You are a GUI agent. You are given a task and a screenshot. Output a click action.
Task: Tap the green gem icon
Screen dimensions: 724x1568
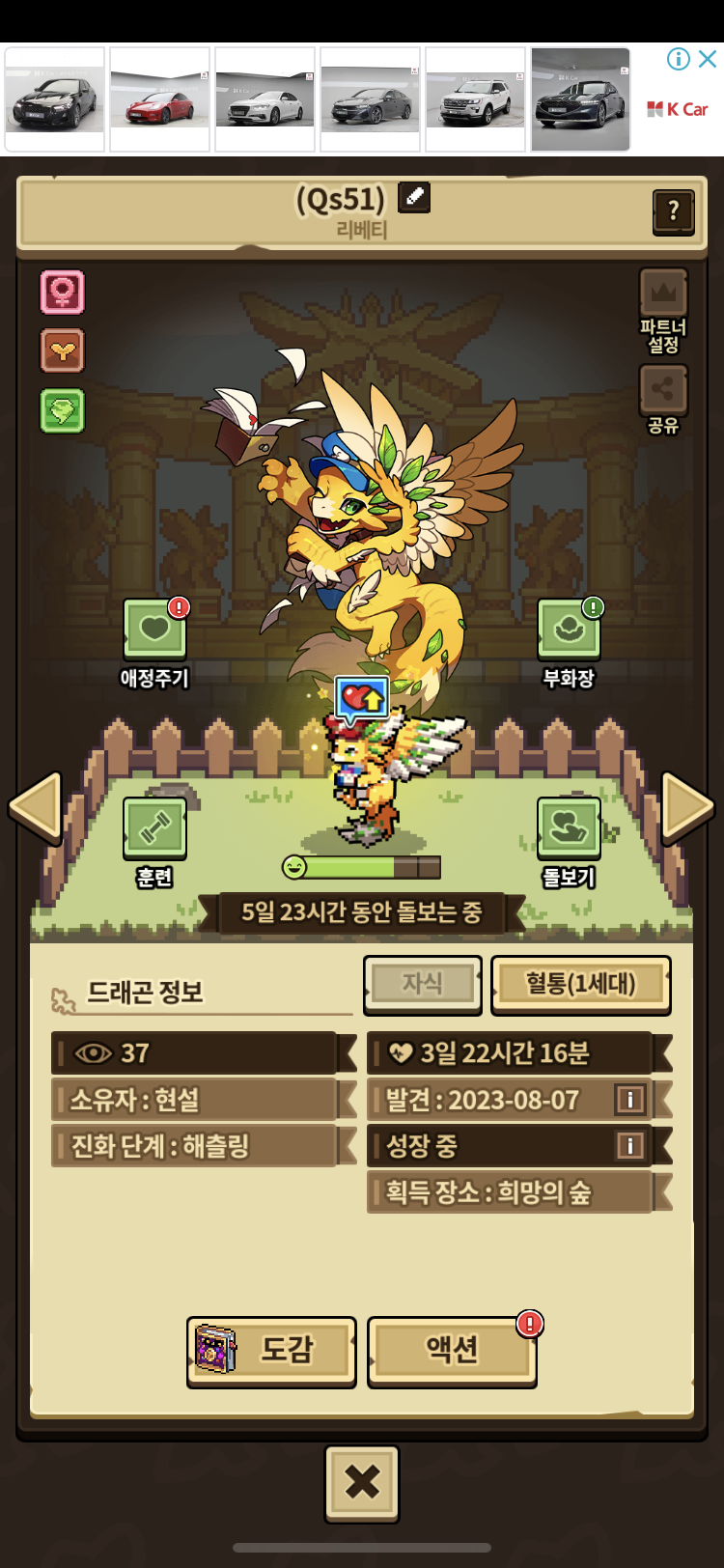click(63, 410)
